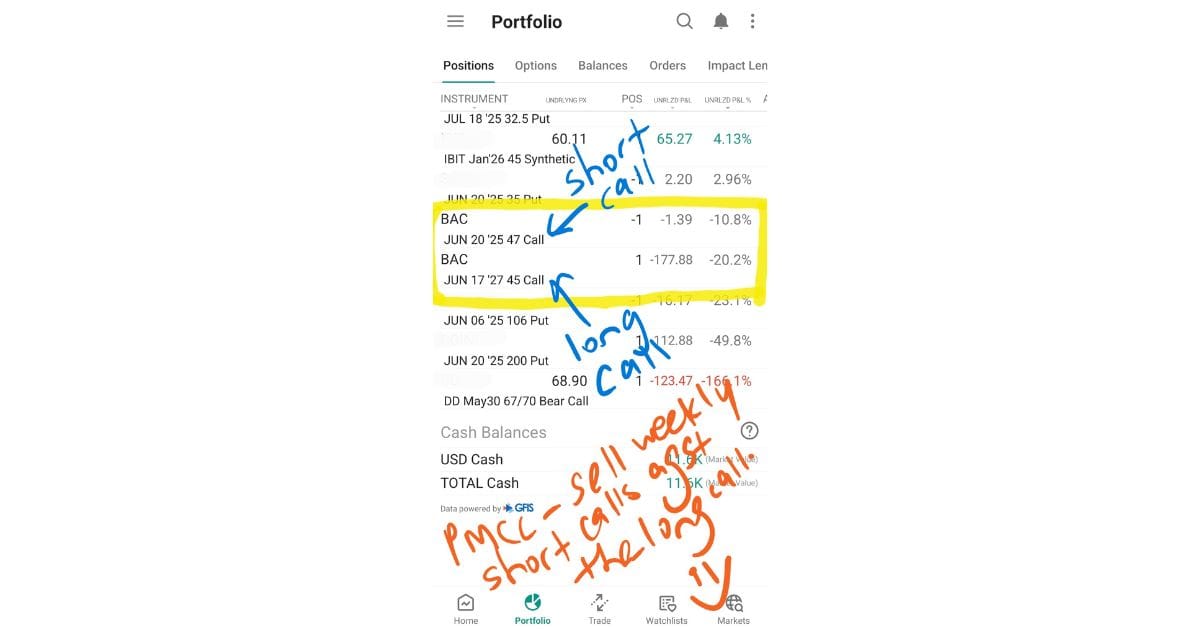Switch to the Options tab
This screenshot has height=630, width=1200.
point(536,65)
